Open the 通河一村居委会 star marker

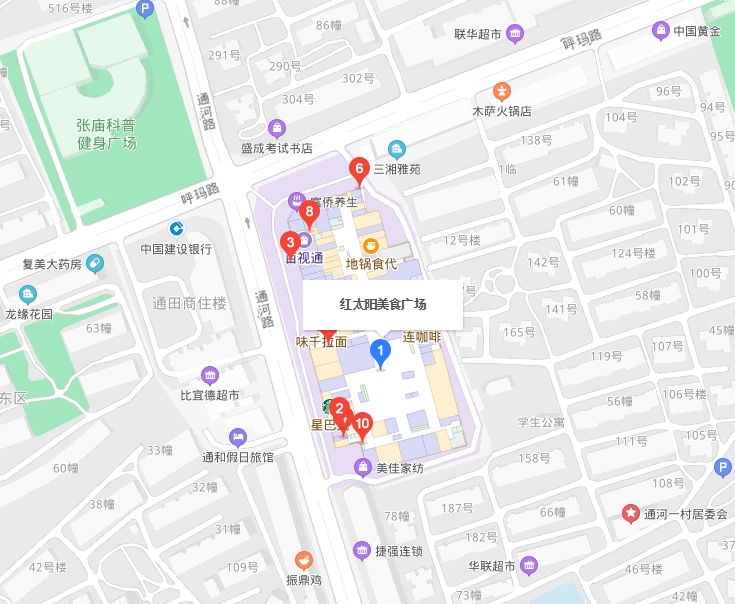(630, 514)
